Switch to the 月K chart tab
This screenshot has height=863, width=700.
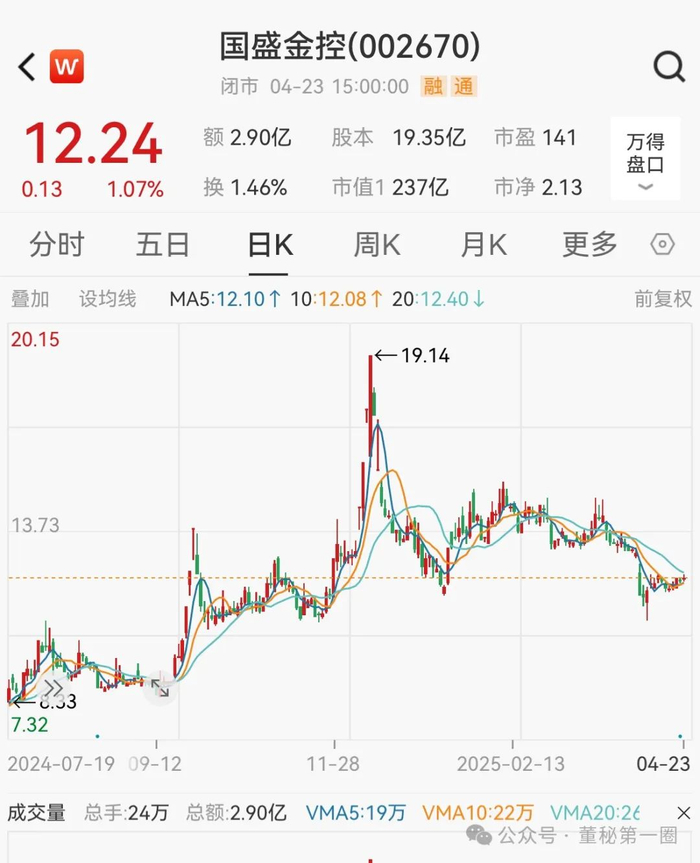point(484,244)
